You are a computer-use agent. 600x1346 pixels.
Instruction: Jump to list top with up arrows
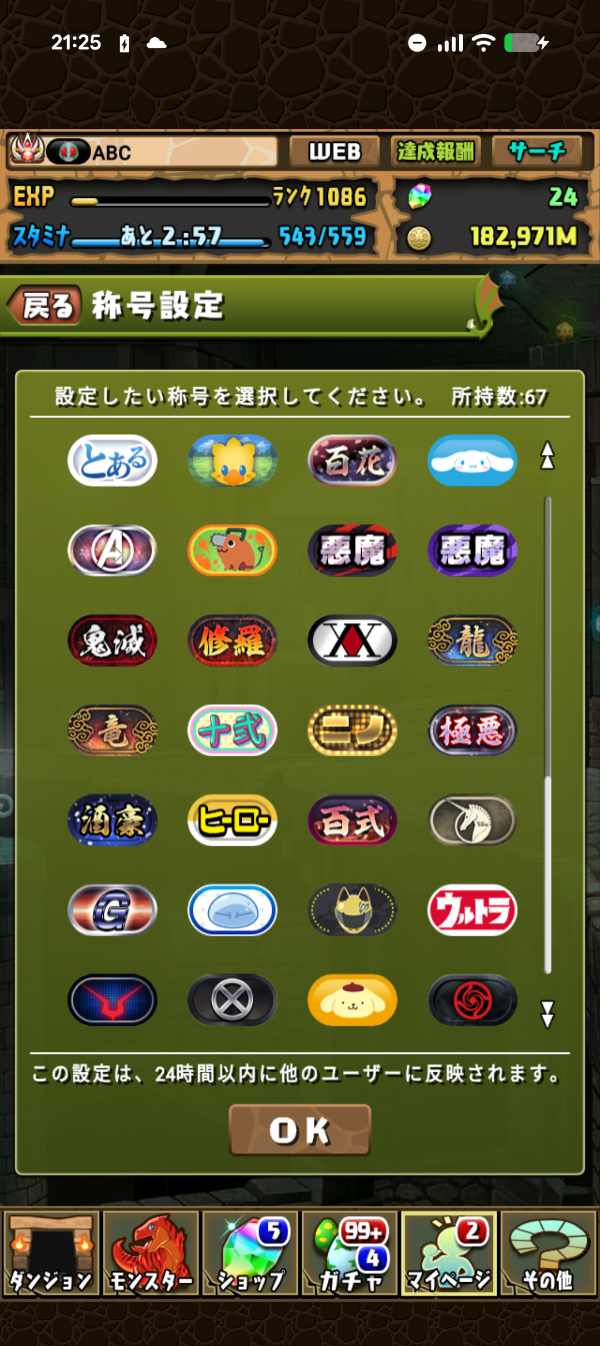(547, 457)
